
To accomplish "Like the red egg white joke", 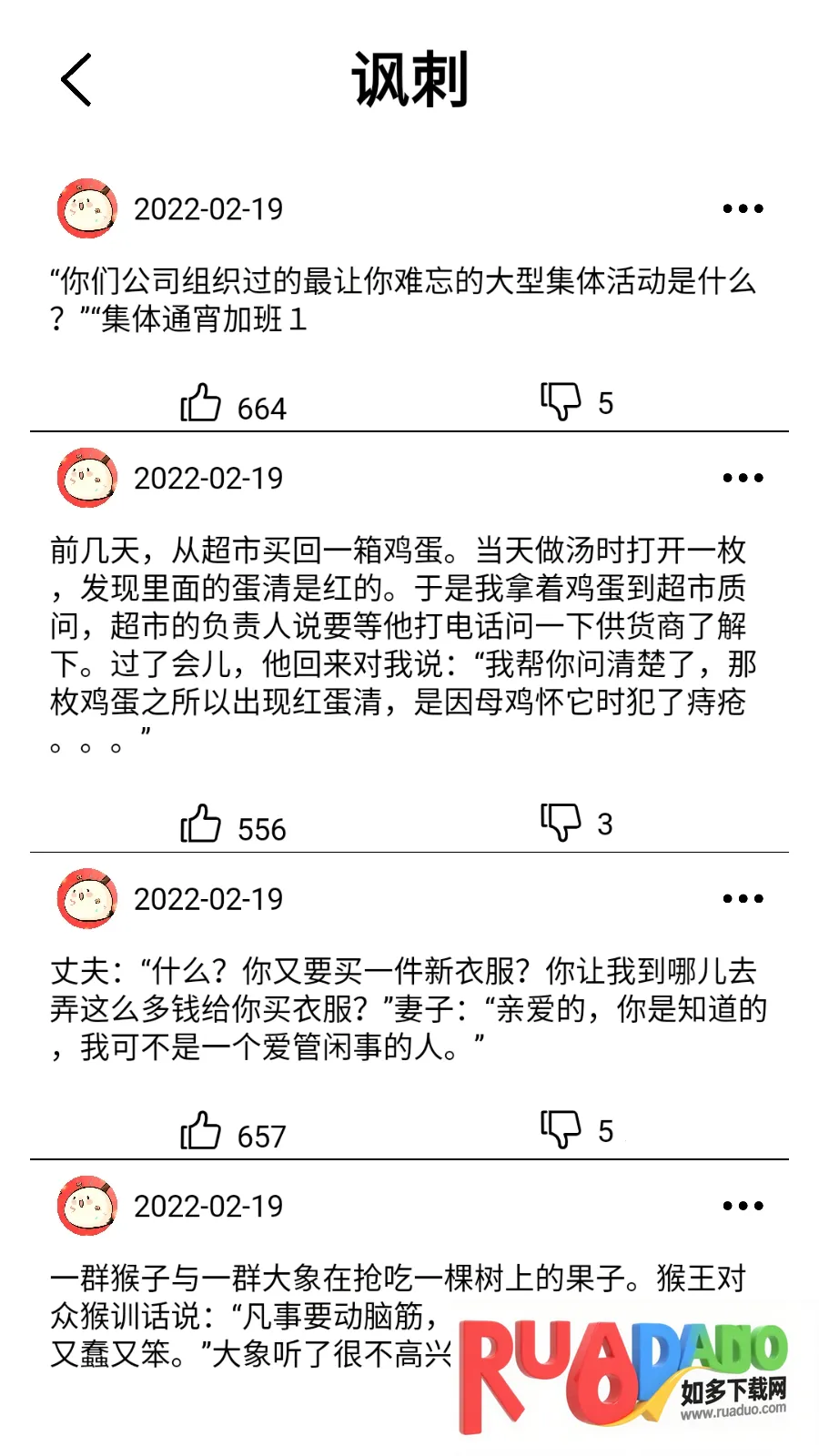I will [x=201, y=824].
